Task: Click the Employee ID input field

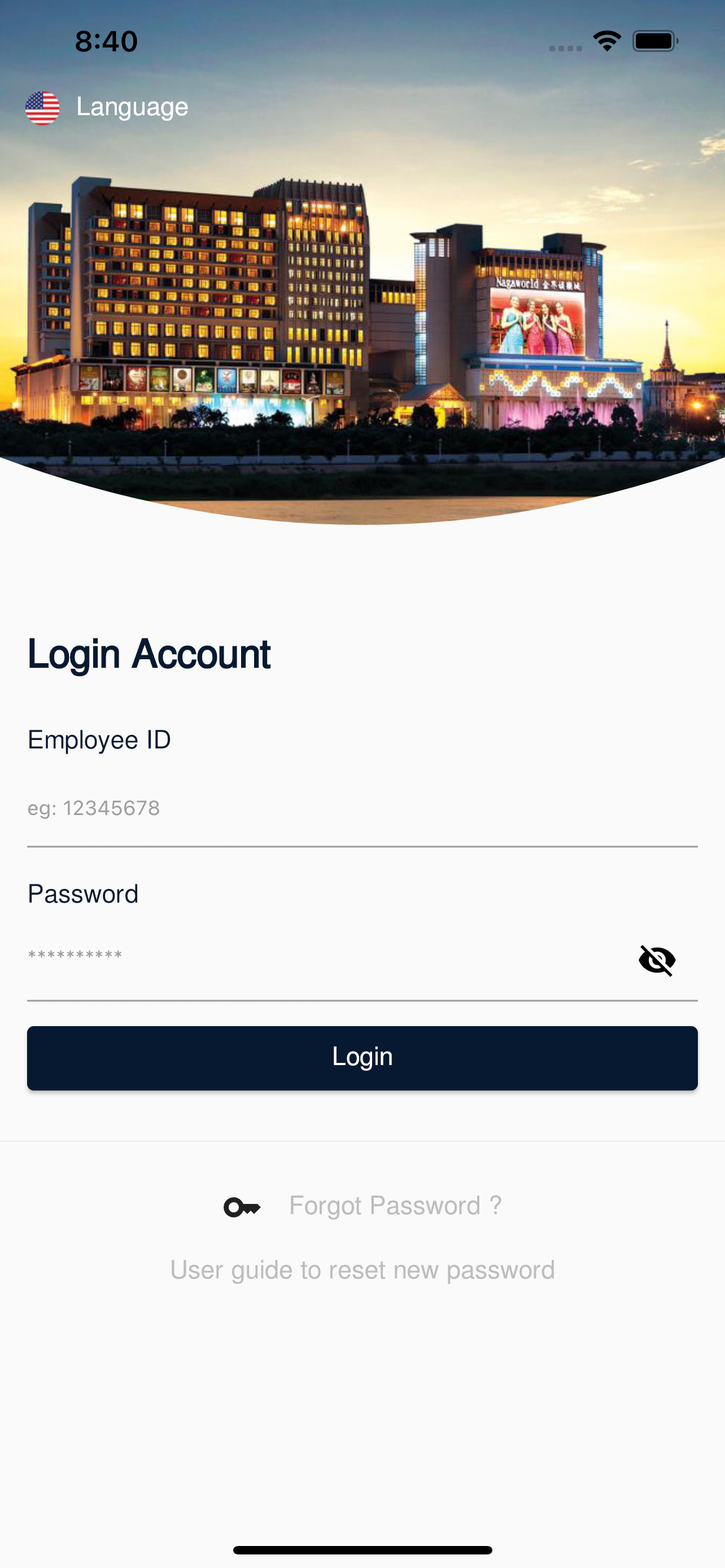Action: point(362,808)
